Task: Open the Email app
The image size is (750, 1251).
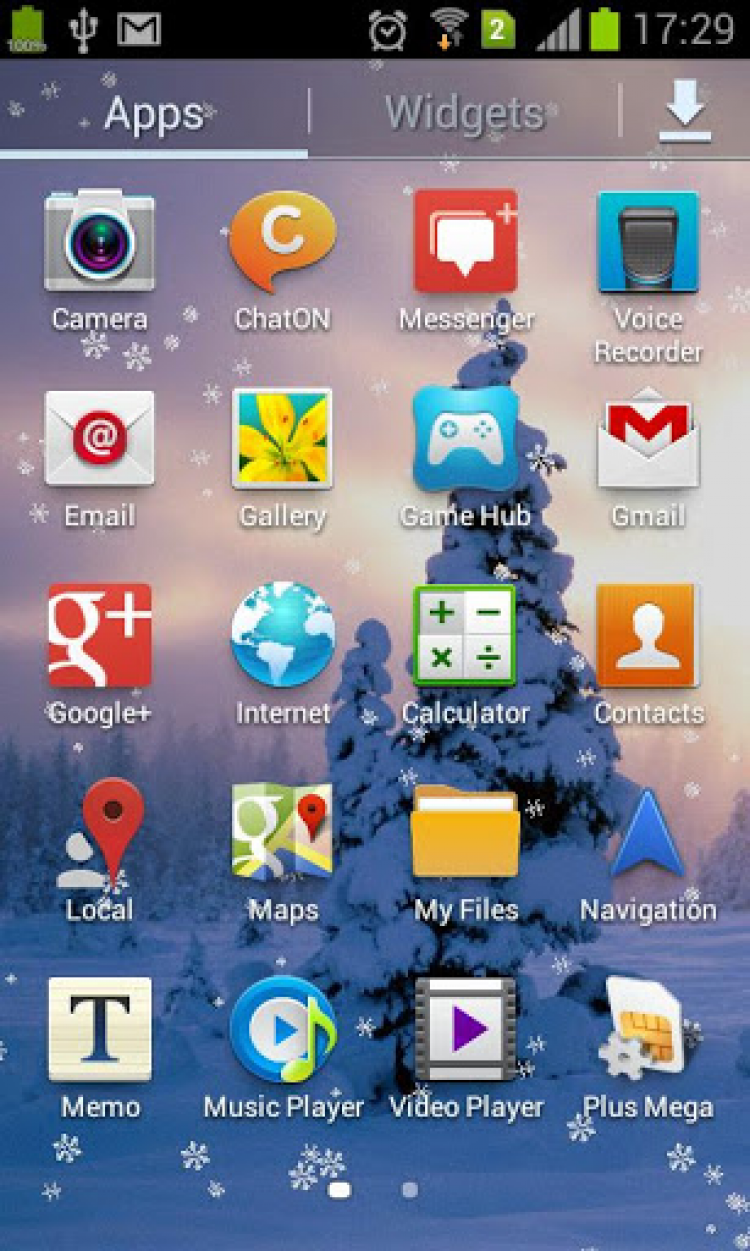Action: pyautogui.click(x=99, y=440)
